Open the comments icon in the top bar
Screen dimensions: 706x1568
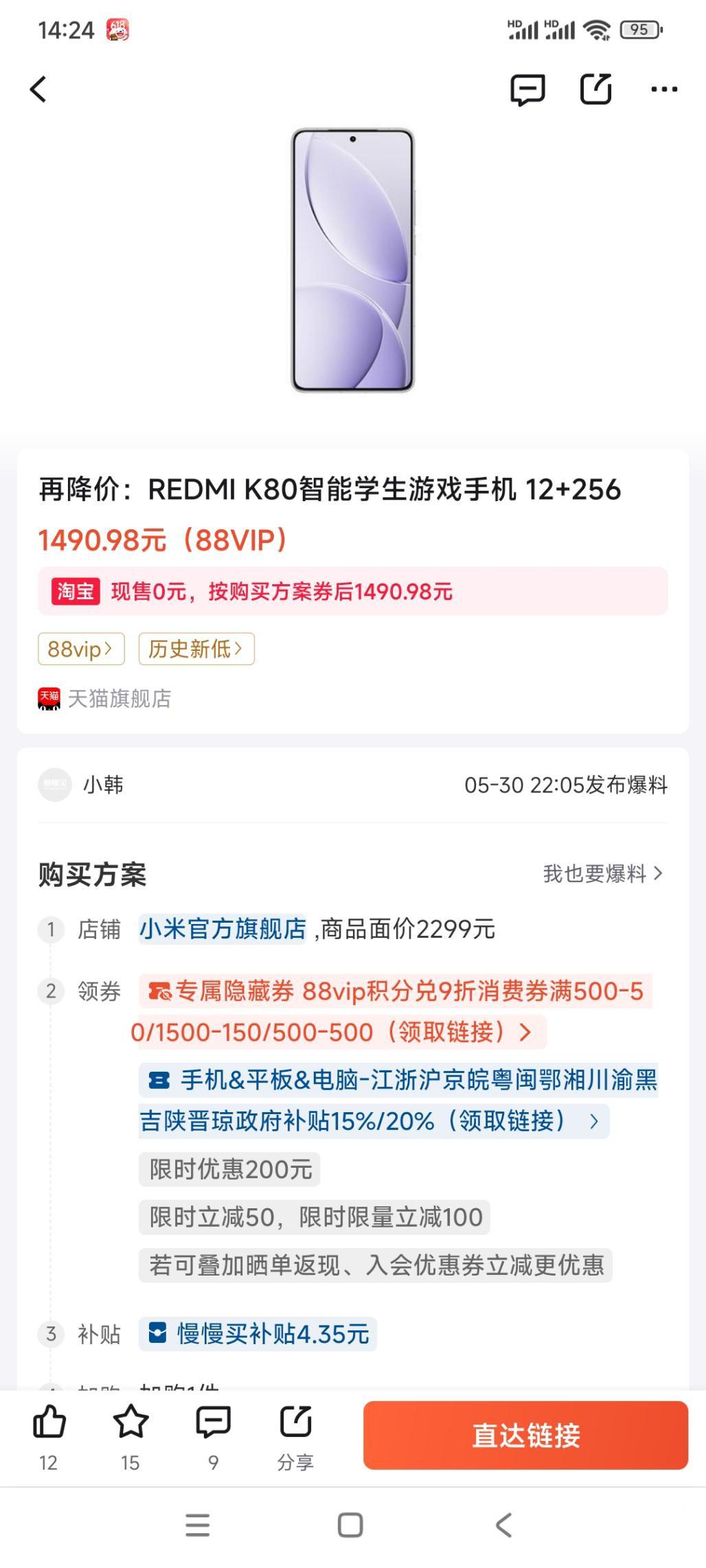(x=527, y=89)
